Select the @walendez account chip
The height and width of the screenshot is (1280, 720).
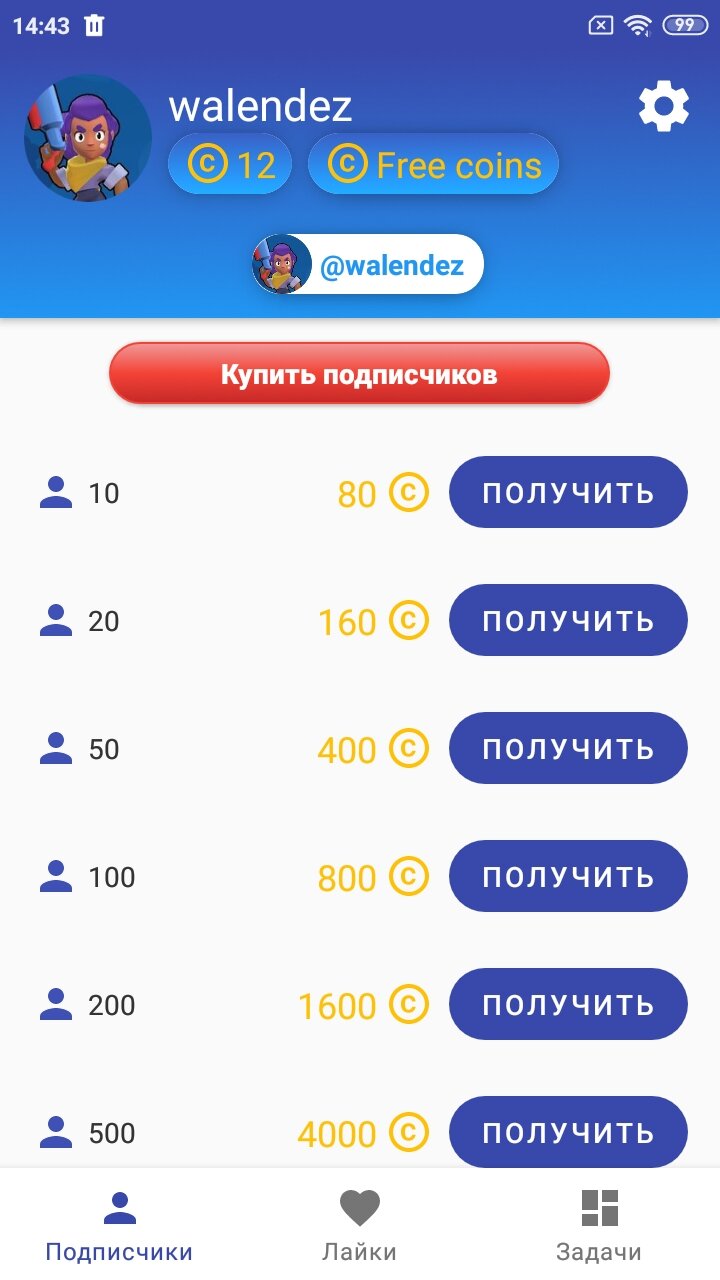click(368, 265)
